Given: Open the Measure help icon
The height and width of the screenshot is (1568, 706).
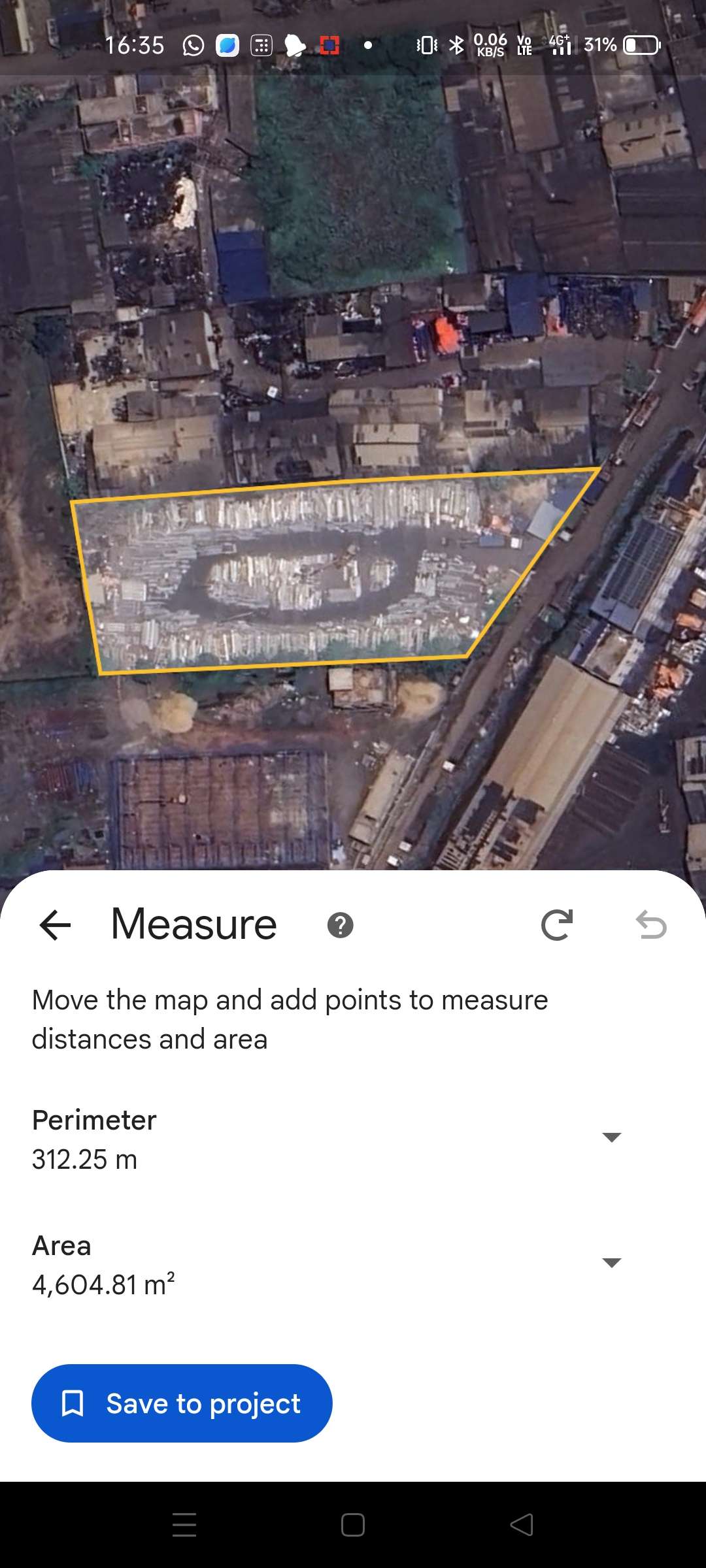Looking at the screenshot, I should coord(340,925).
